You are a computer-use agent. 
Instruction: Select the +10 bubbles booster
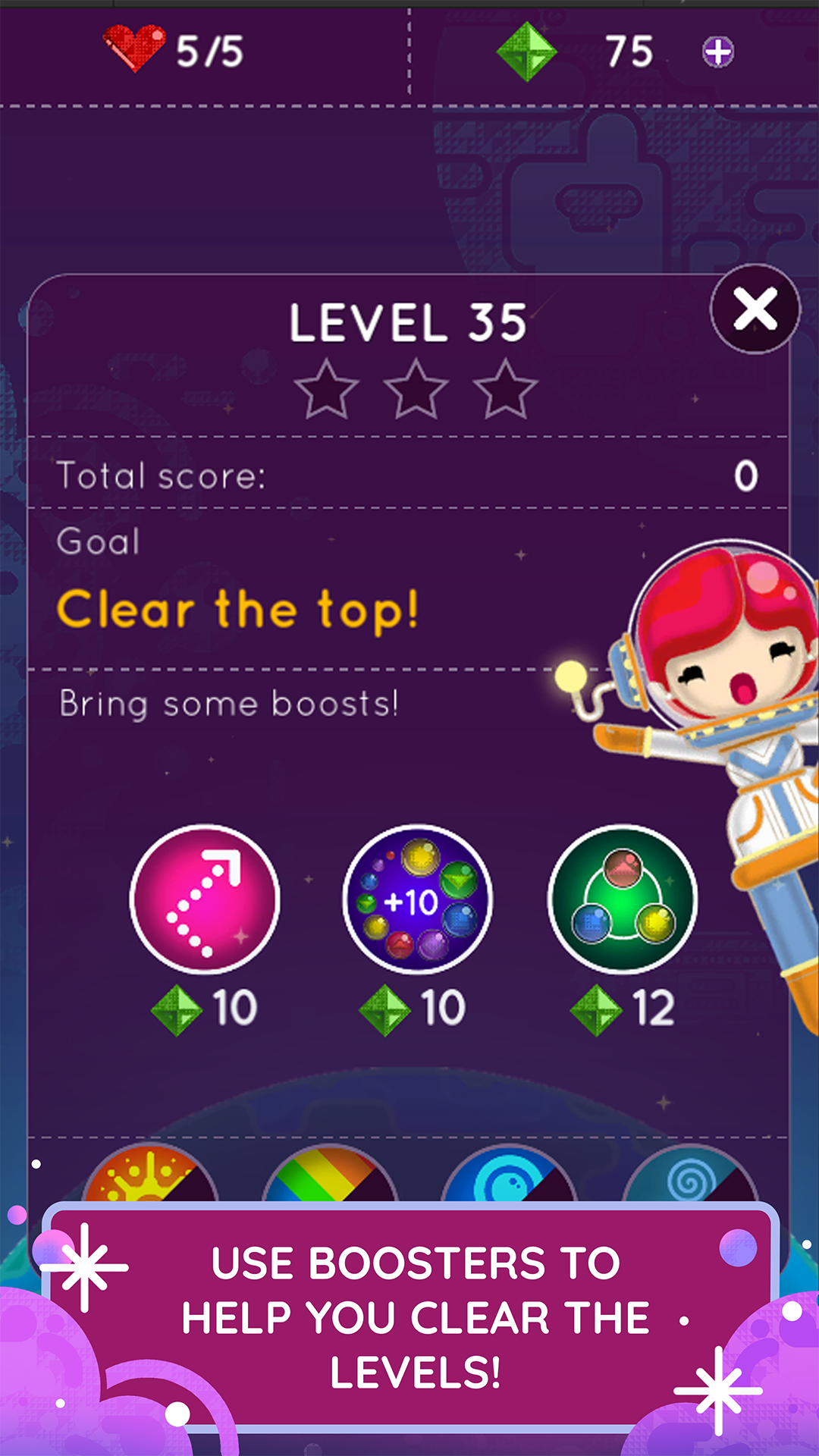click(x=417, y=899)
